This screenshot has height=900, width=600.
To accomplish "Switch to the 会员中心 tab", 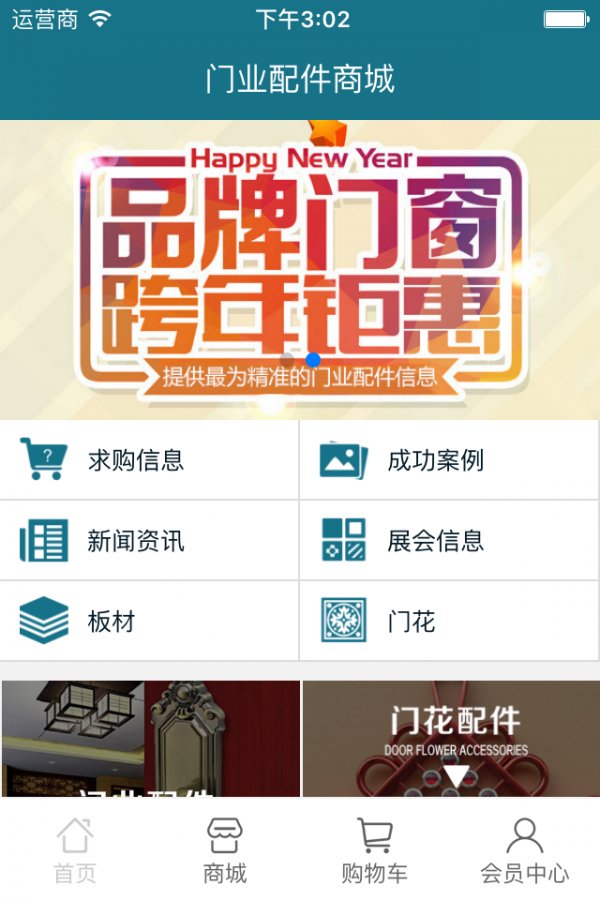I will tap(525, 850).
